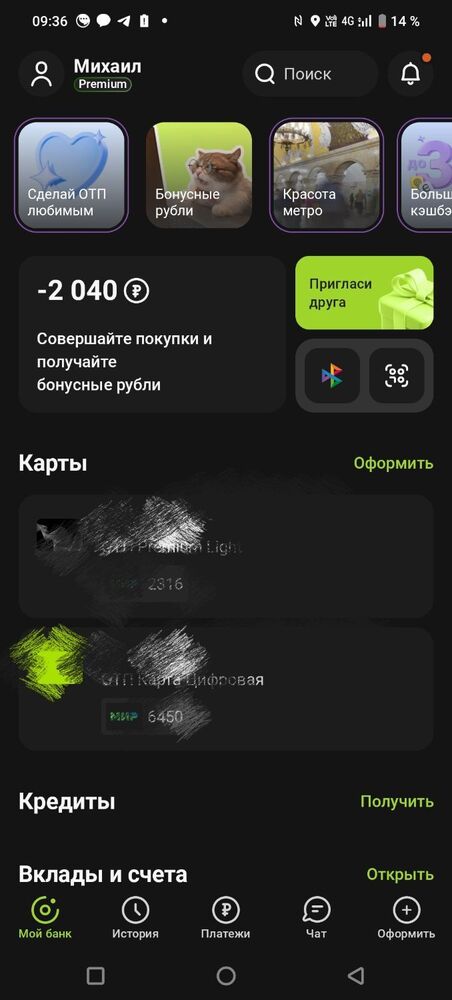Open the colorful triangle fast payments icon
This screenshot has height=1000, width=452.
pyautogui.click(x=332, y=376)
